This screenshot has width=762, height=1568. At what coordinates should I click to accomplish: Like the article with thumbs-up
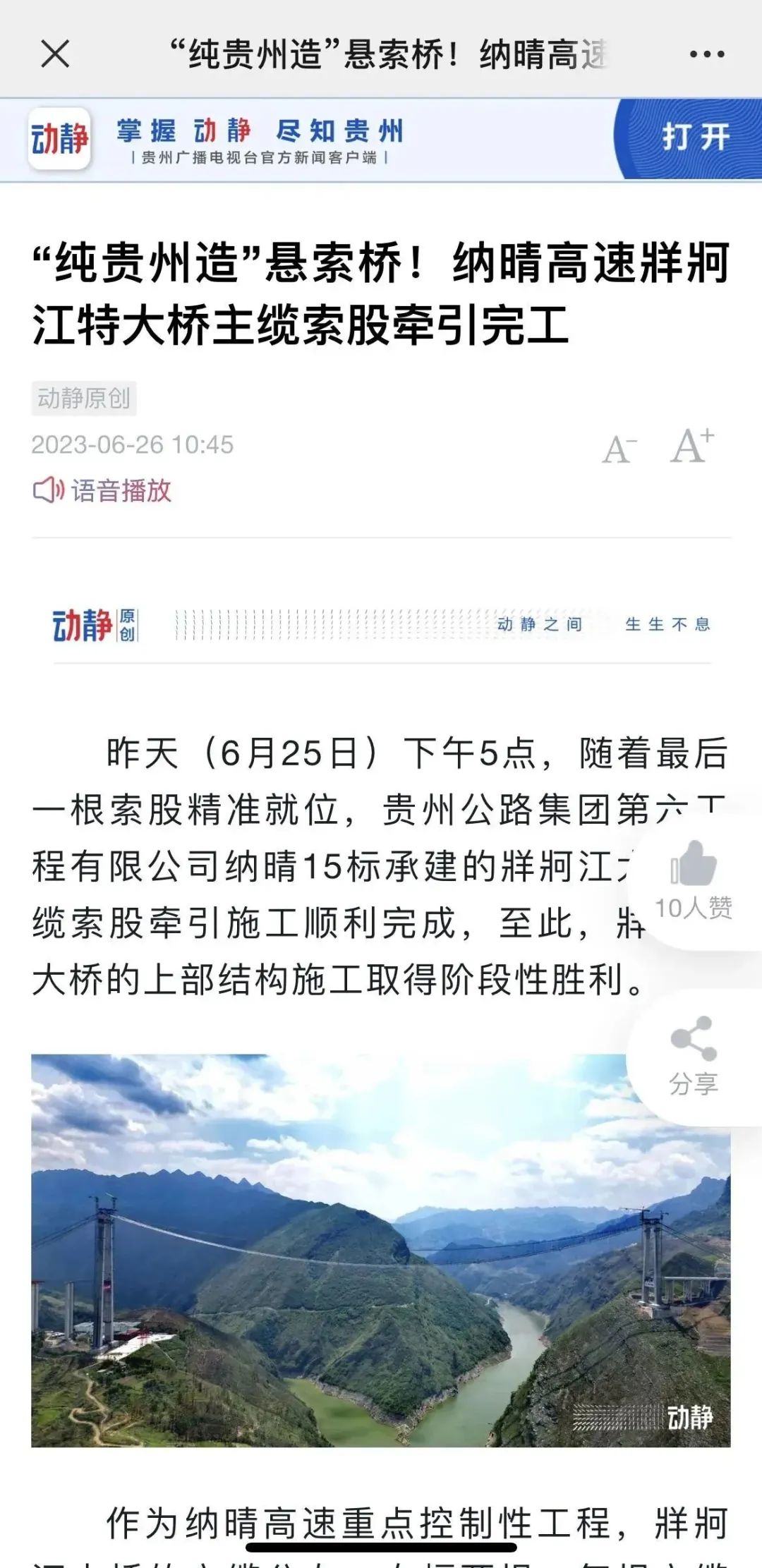point(694,865)
